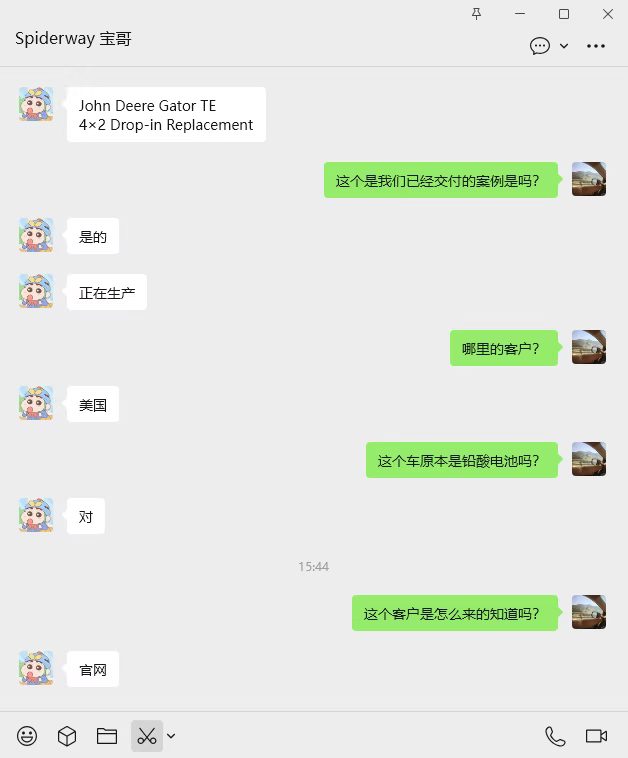Start a voice call
Viewport: 628px width, 758px height.
[x=555, y=736]
